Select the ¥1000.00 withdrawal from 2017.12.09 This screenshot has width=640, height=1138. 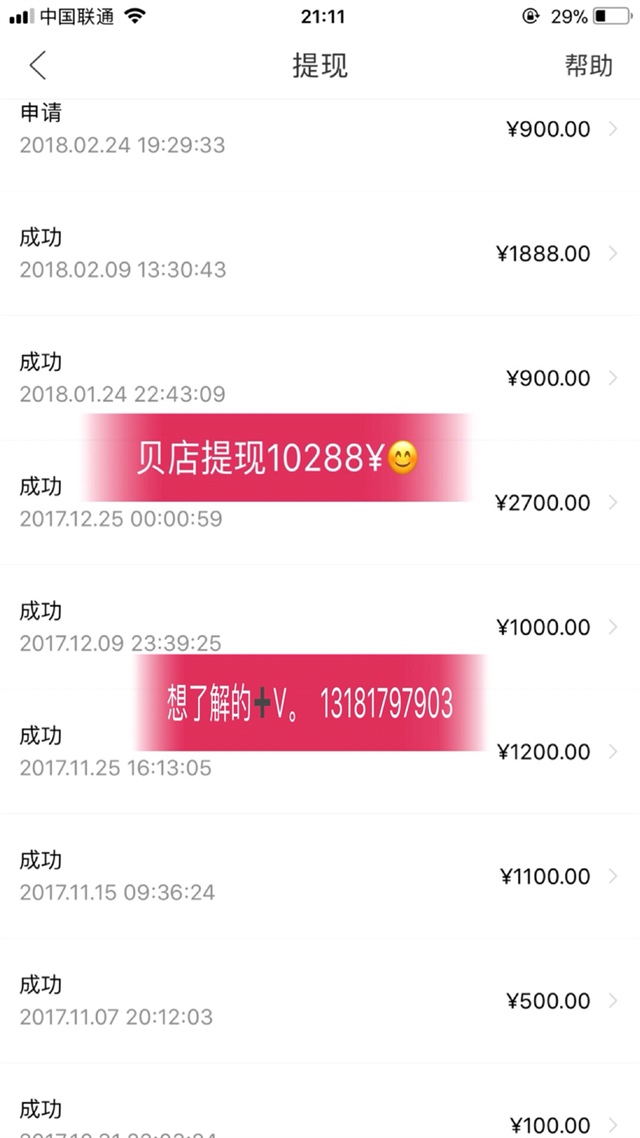pos(320,627)
